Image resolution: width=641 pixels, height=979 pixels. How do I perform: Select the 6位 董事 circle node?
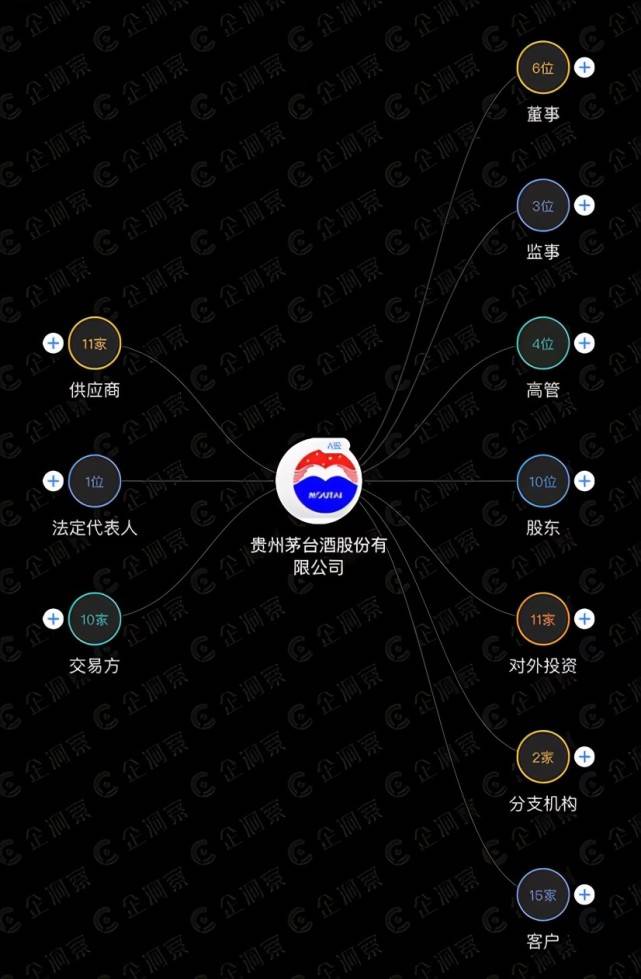542,68
